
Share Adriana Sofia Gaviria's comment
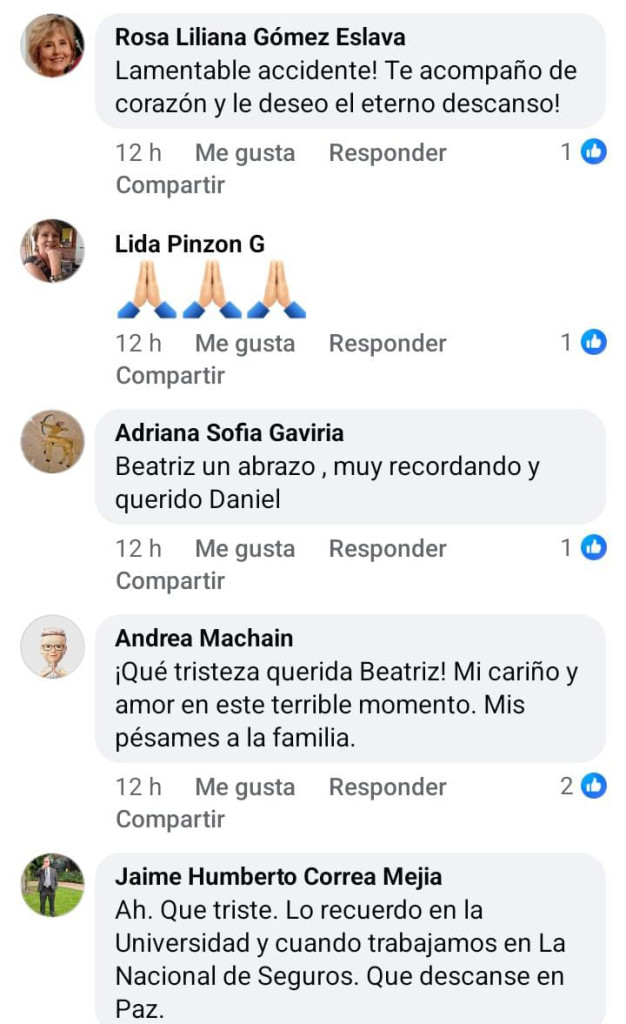(x=170, y=580)
